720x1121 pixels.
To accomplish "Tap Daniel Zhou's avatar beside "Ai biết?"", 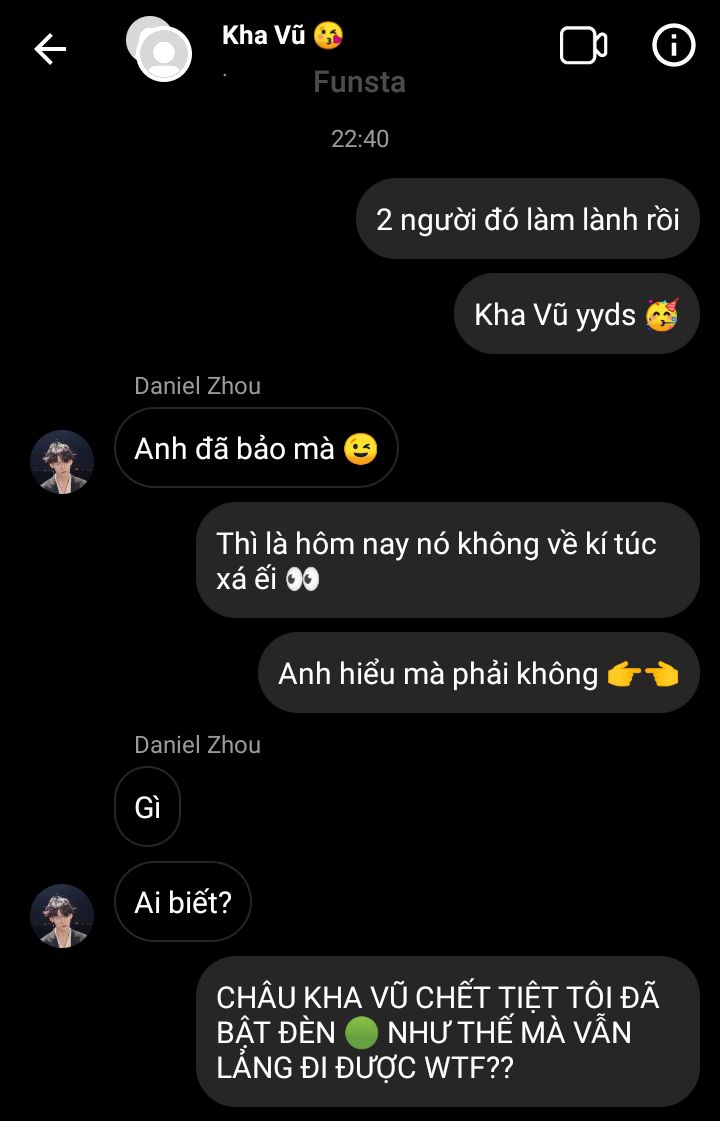I will pyautogui.click(x=62, y=915).
